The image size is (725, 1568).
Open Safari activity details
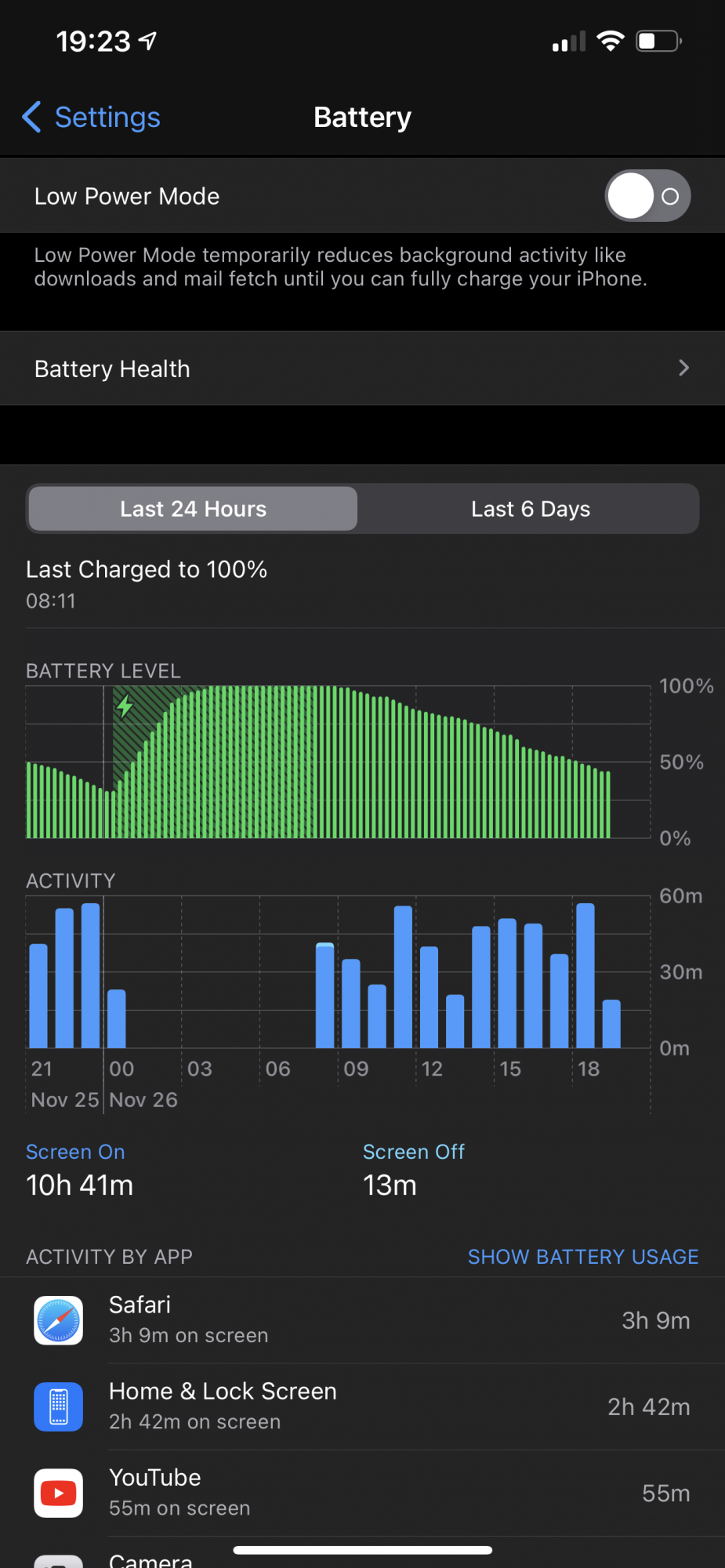362,1320
